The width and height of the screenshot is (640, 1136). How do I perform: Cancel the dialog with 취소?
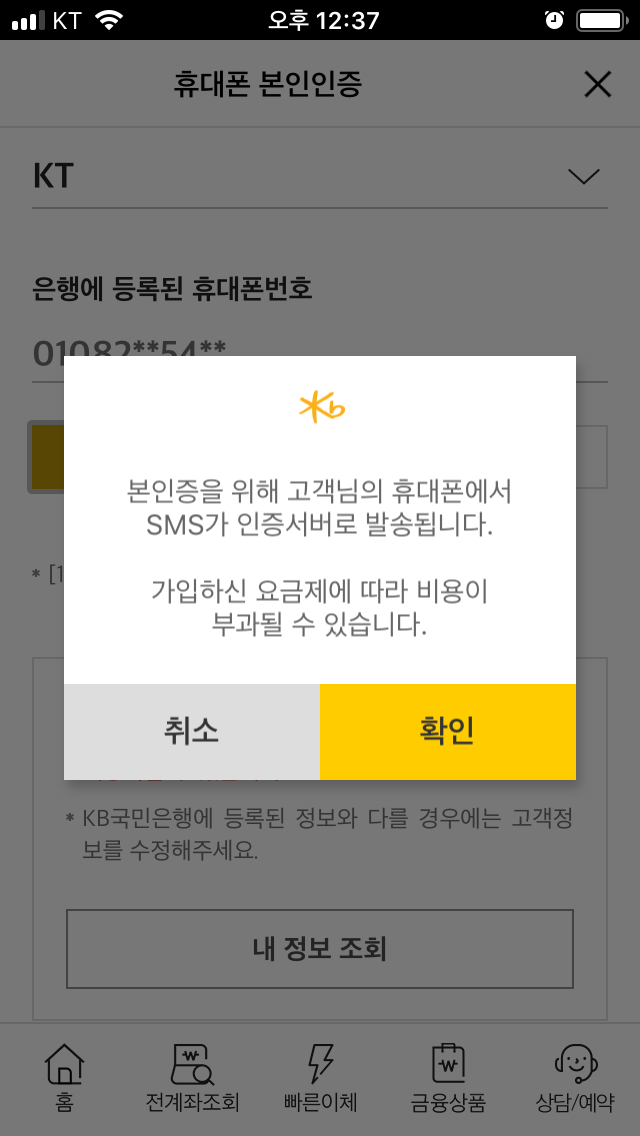[192, 732]
